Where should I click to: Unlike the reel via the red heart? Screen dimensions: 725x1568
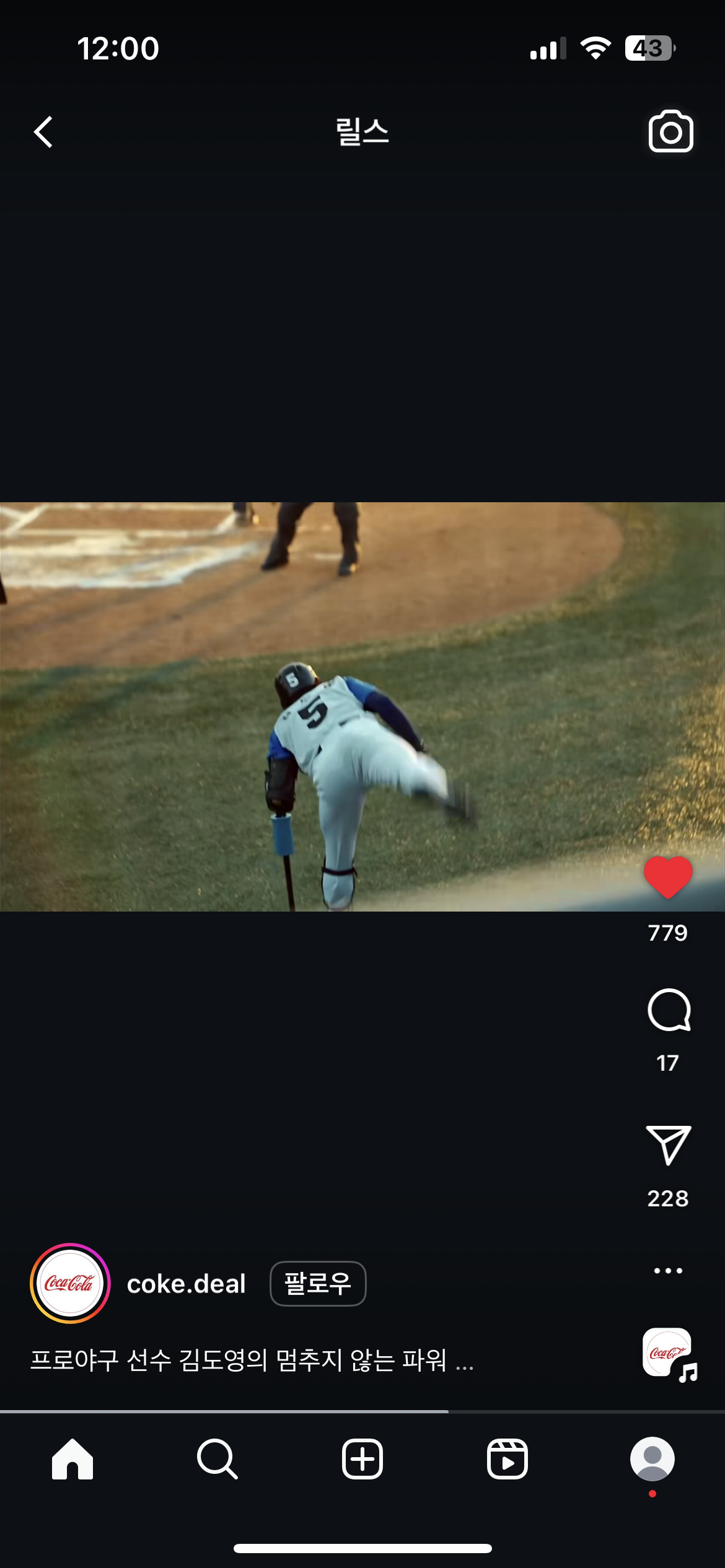coord(668,877)
